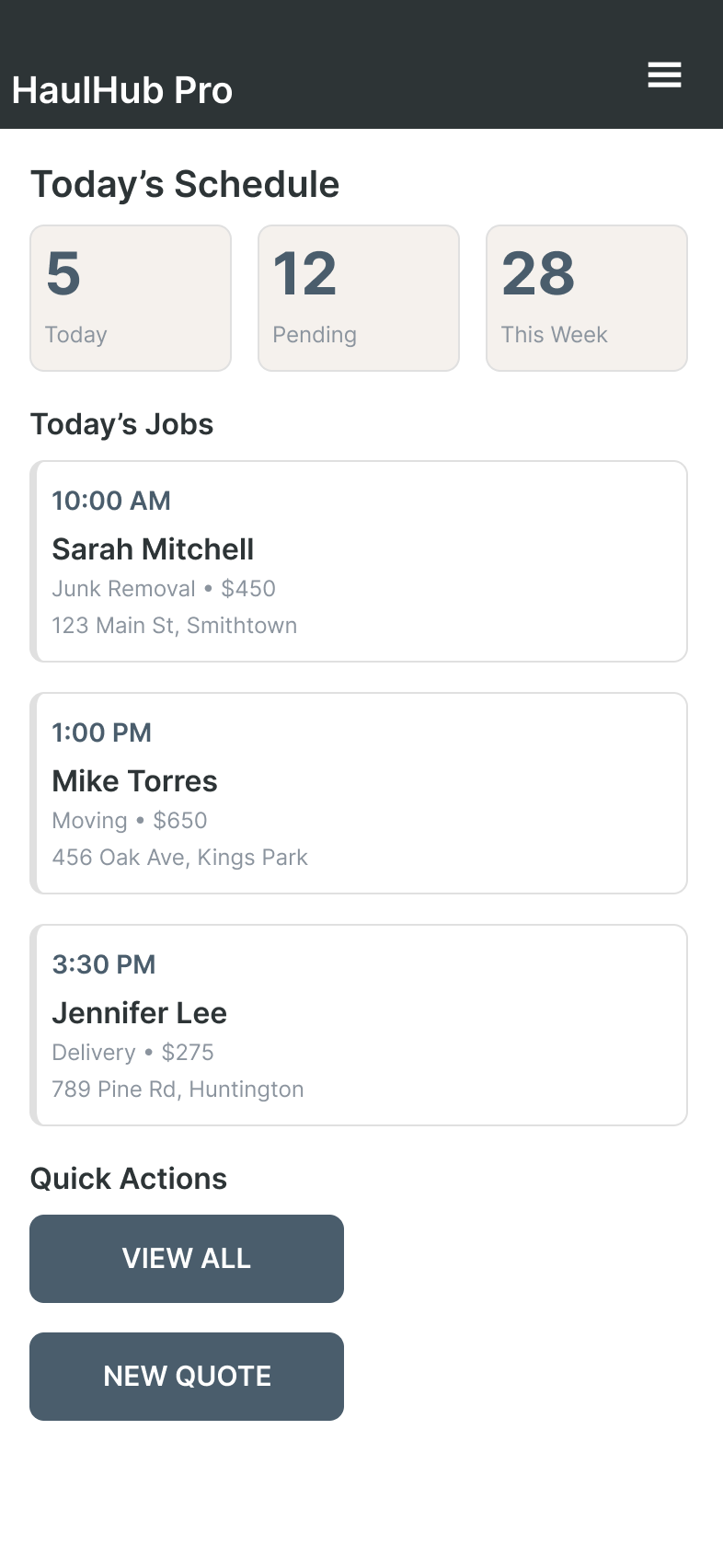Tap the VIEW ALL button
This screenshot has height=1568, width=723.
[x=187, y=1258]
